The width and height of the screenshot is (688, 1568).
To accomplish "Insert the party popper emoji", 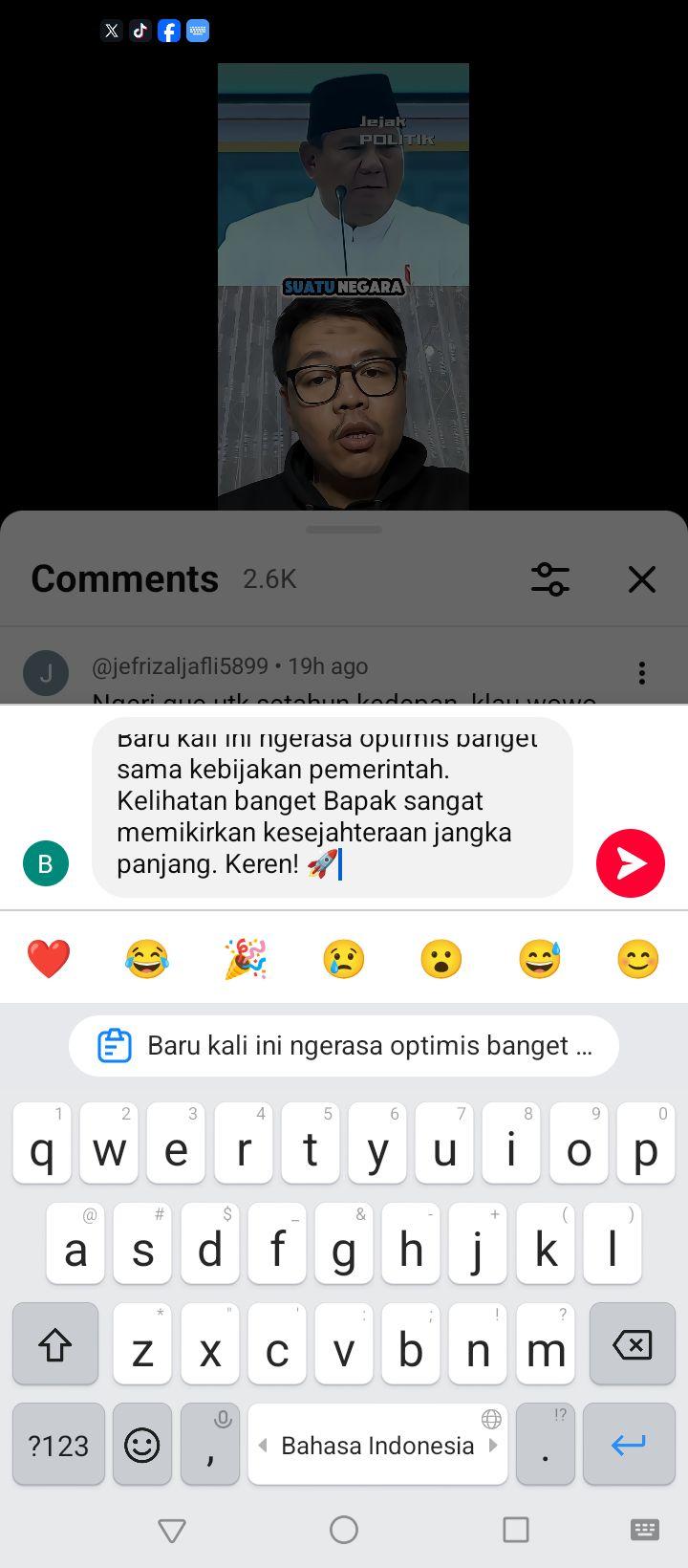I will click(x=246, y=958).
